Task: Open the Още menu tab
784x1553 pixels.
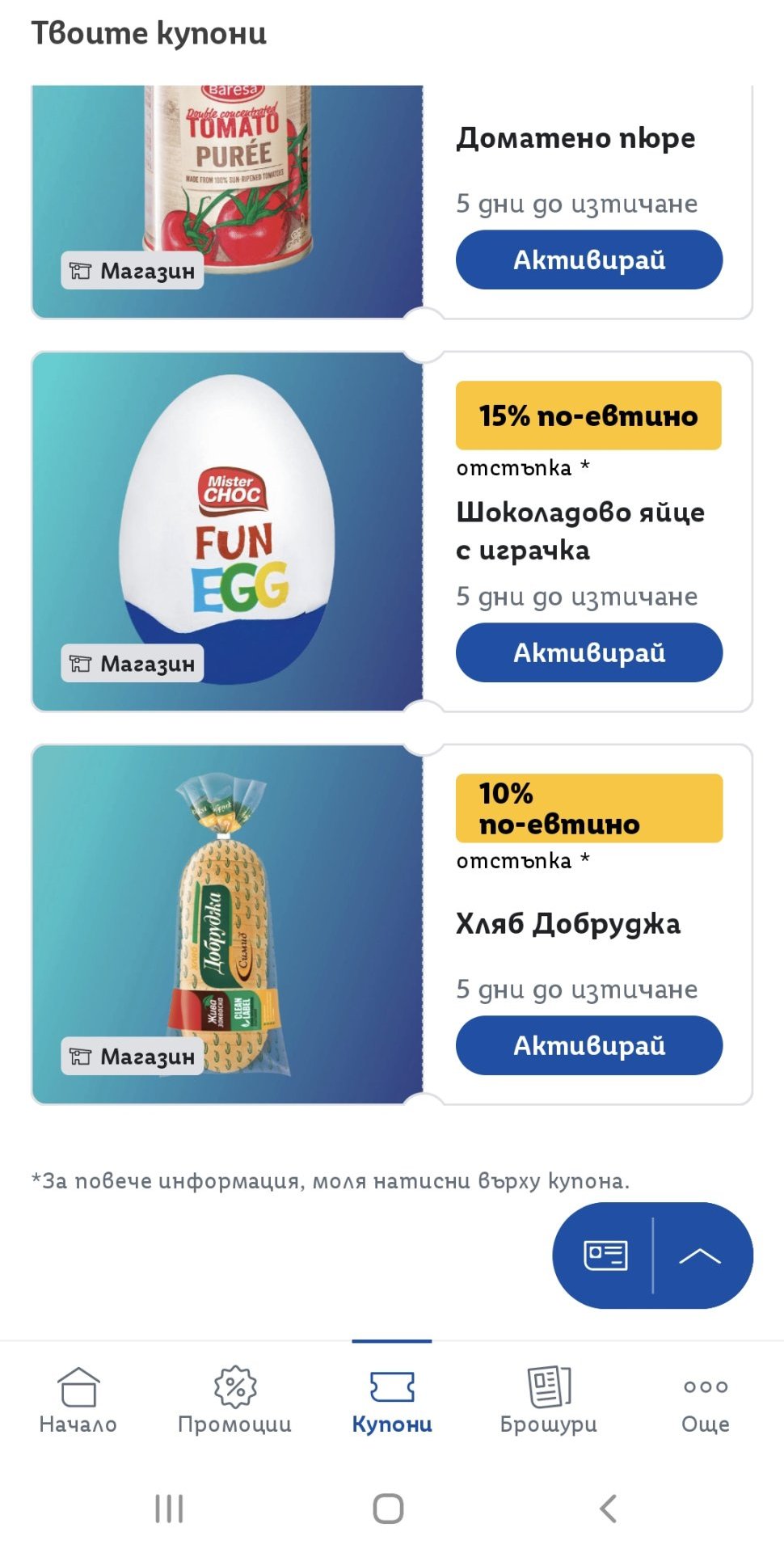Action: (x=706, y=1400)
